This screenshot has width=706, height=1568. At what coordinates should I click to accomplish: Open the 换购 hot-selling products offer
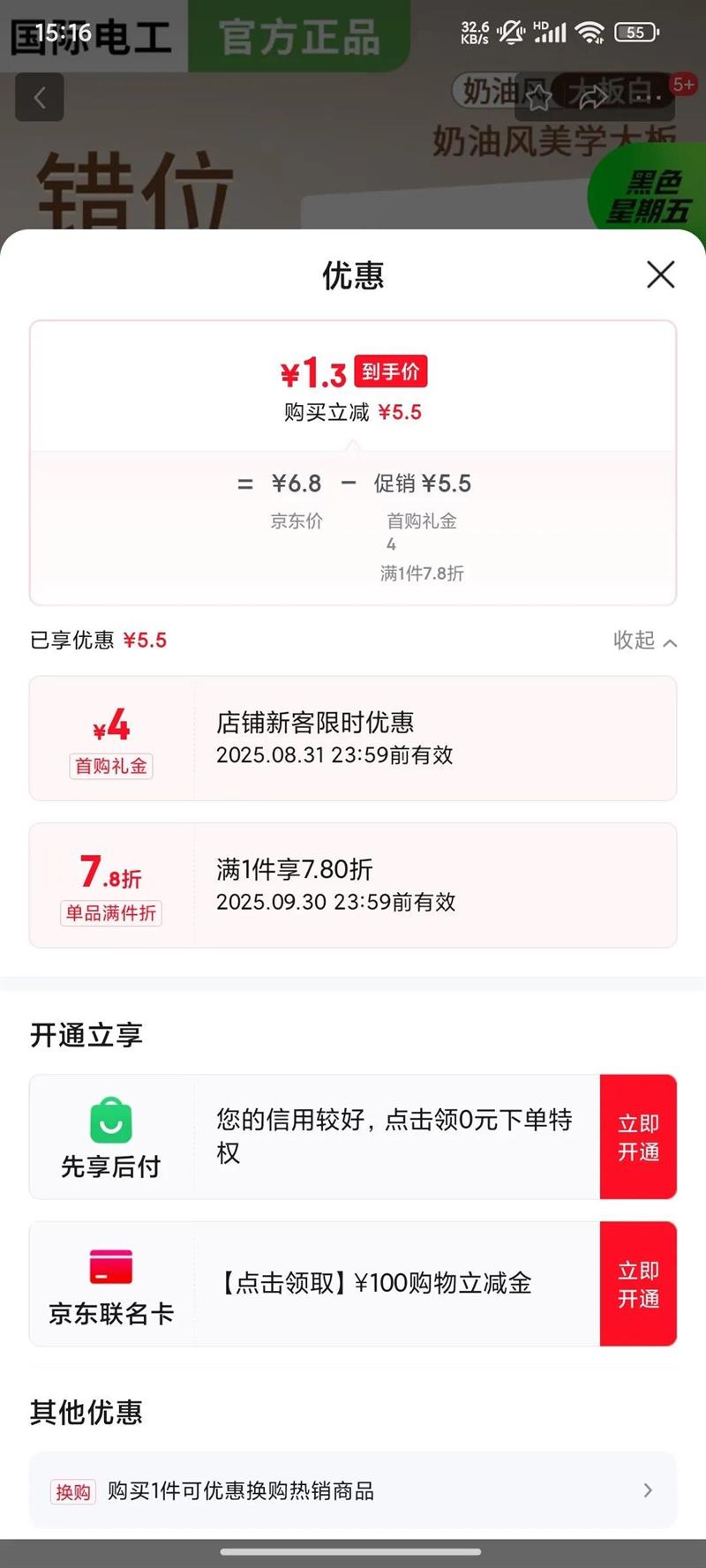[x=353, y=1490]
